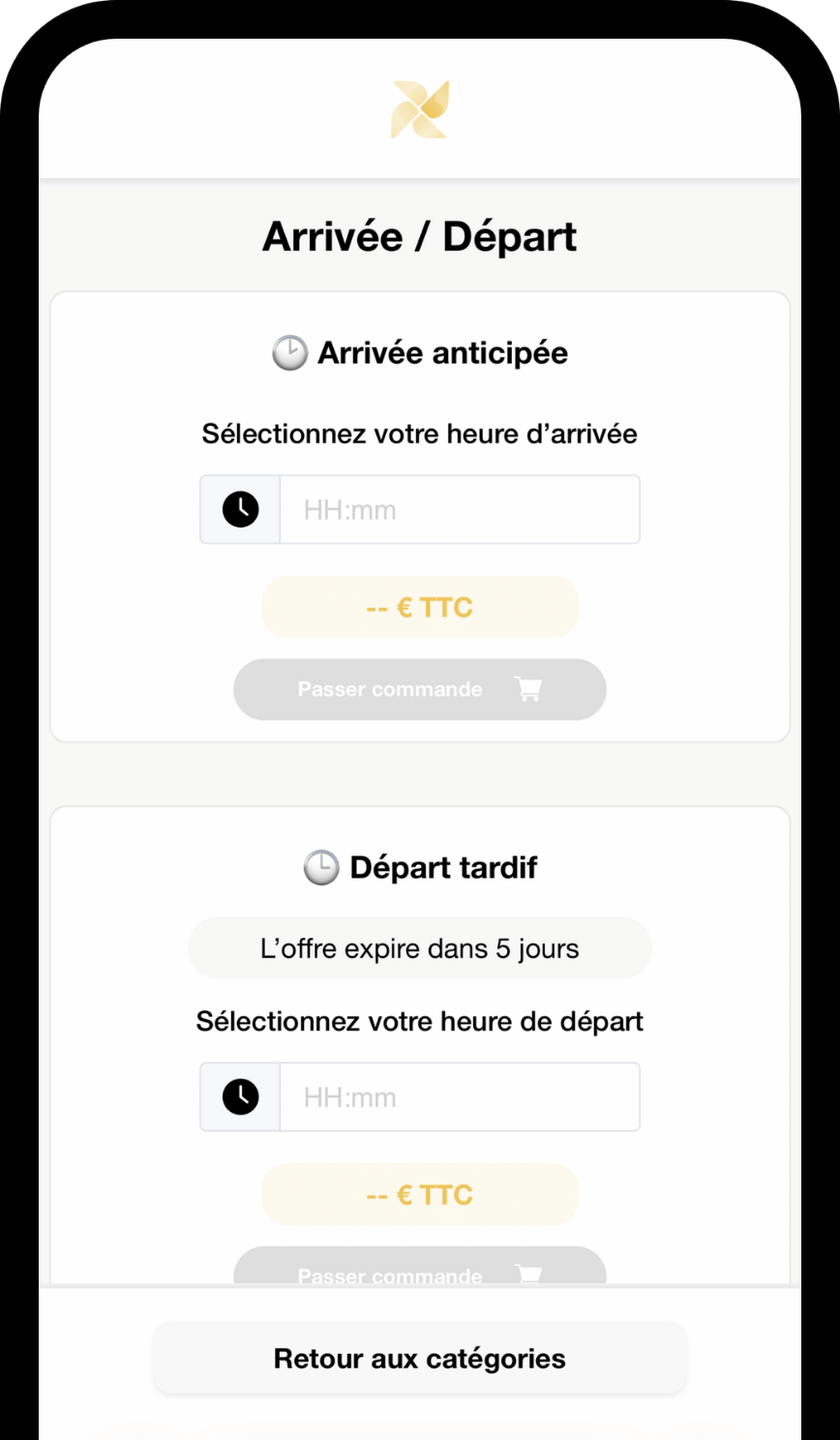The image size is (840, 1440).
Task: Select departure time in Départ tardif field
Action: click(x=459, y=1097)
